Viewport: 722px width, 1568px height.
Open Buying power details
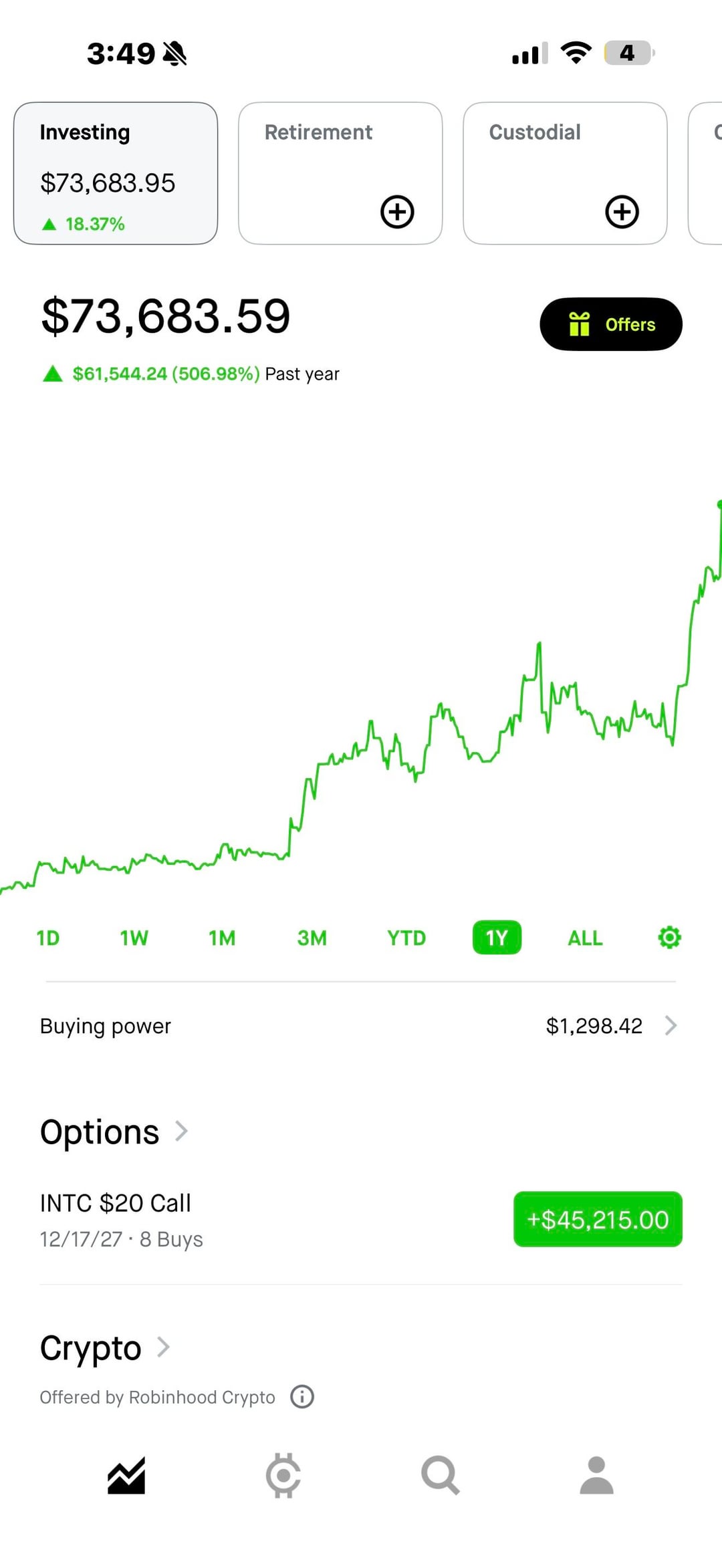(x=361, y=1026)
